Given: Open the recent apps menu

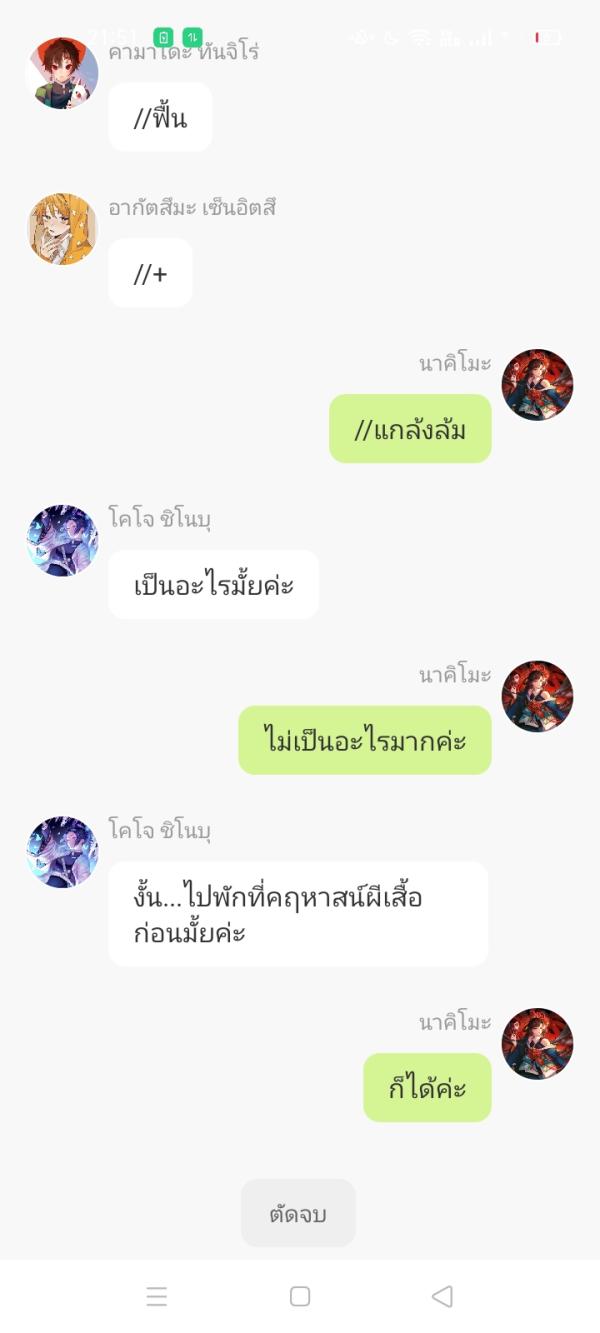Looking at the screenshot, I should (x=156, y=1296).
